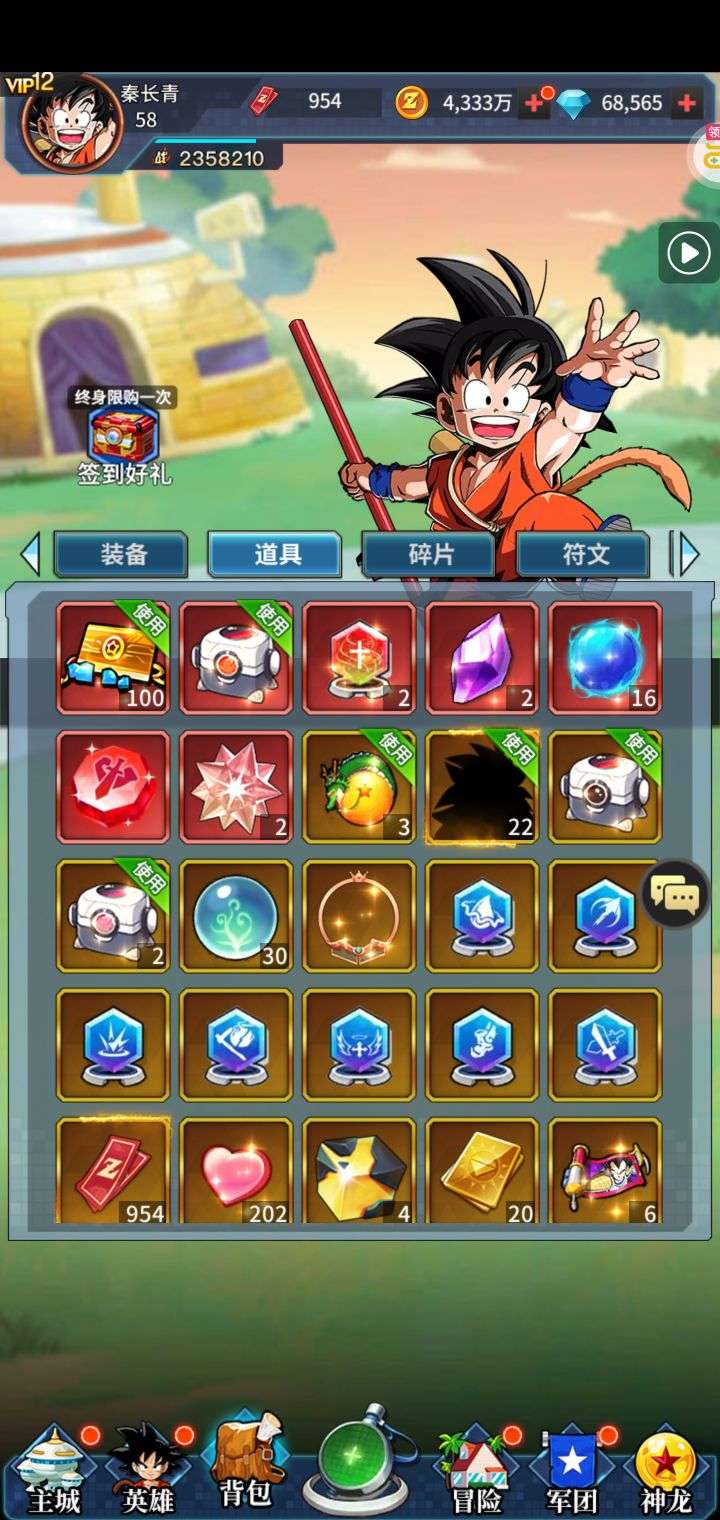Screen dimensions: 720x1520
Task: Open the 军团 legion section
Action: point(571,1470)
